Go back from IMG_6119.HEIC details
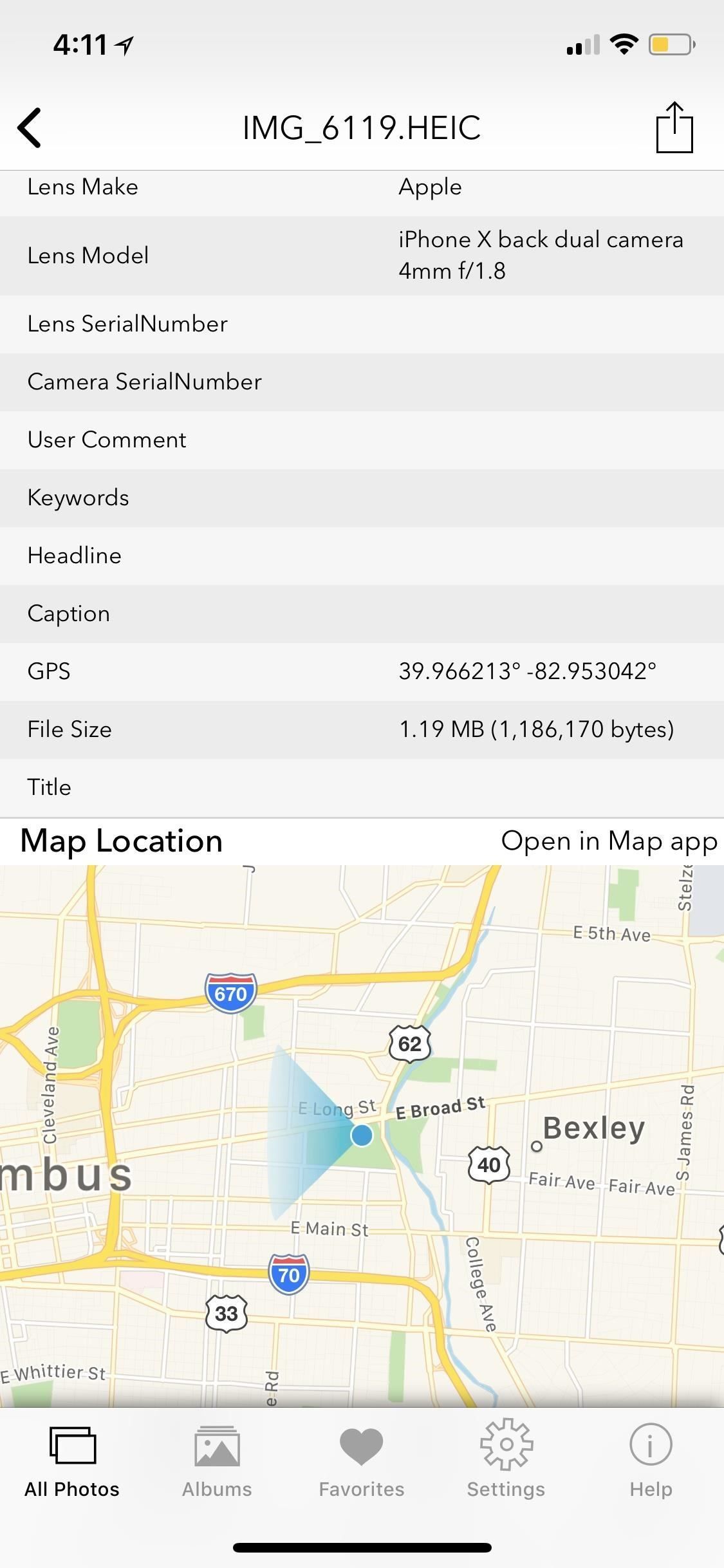Screen dimensions: 724x1568 [x=30, y=127]
